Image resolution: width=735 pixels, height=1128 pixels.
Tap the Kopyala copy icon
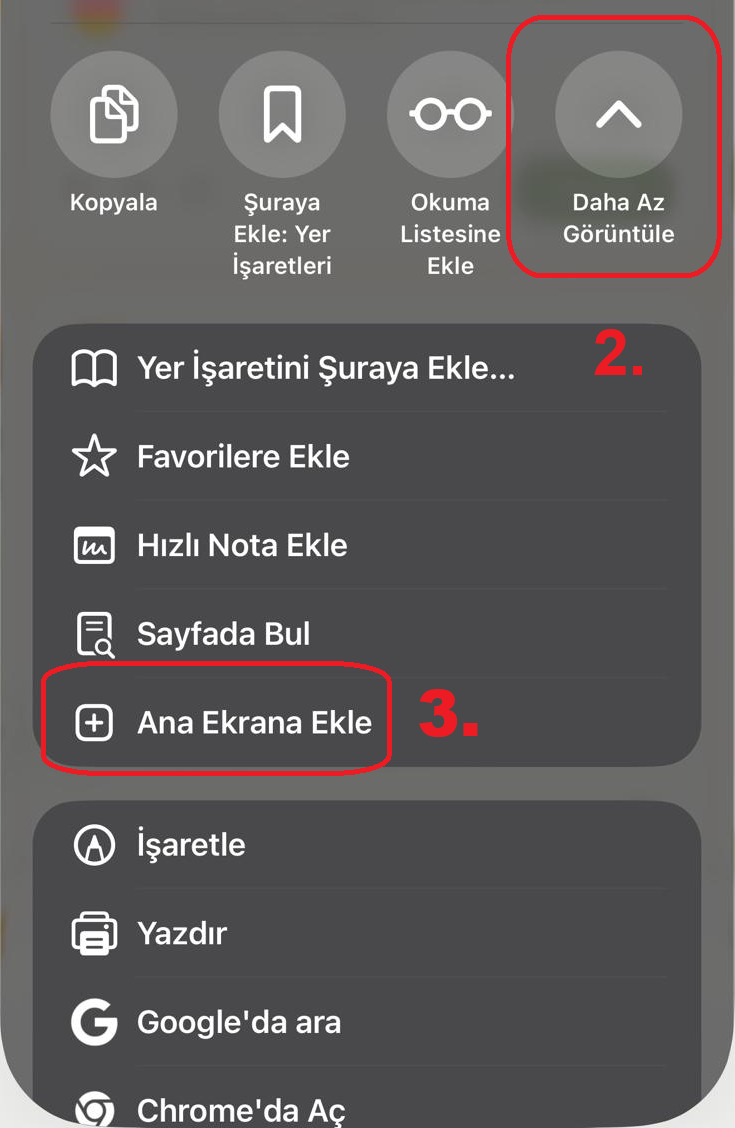[113, 113]
